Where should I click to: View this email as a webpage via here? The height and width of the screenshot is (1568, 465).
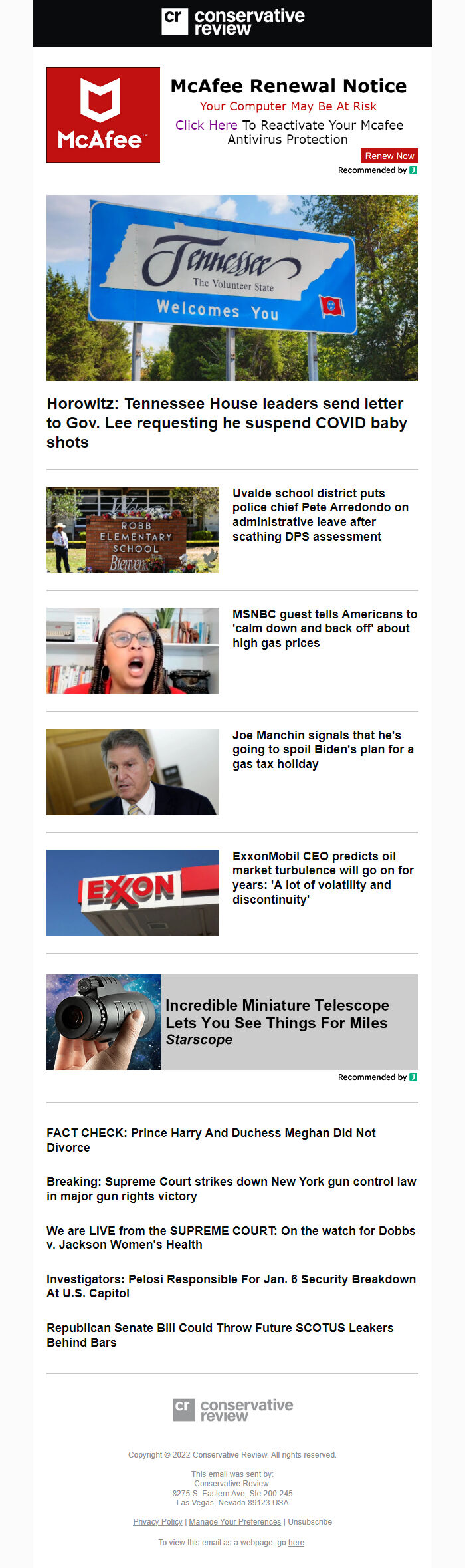coord(296,1543)
